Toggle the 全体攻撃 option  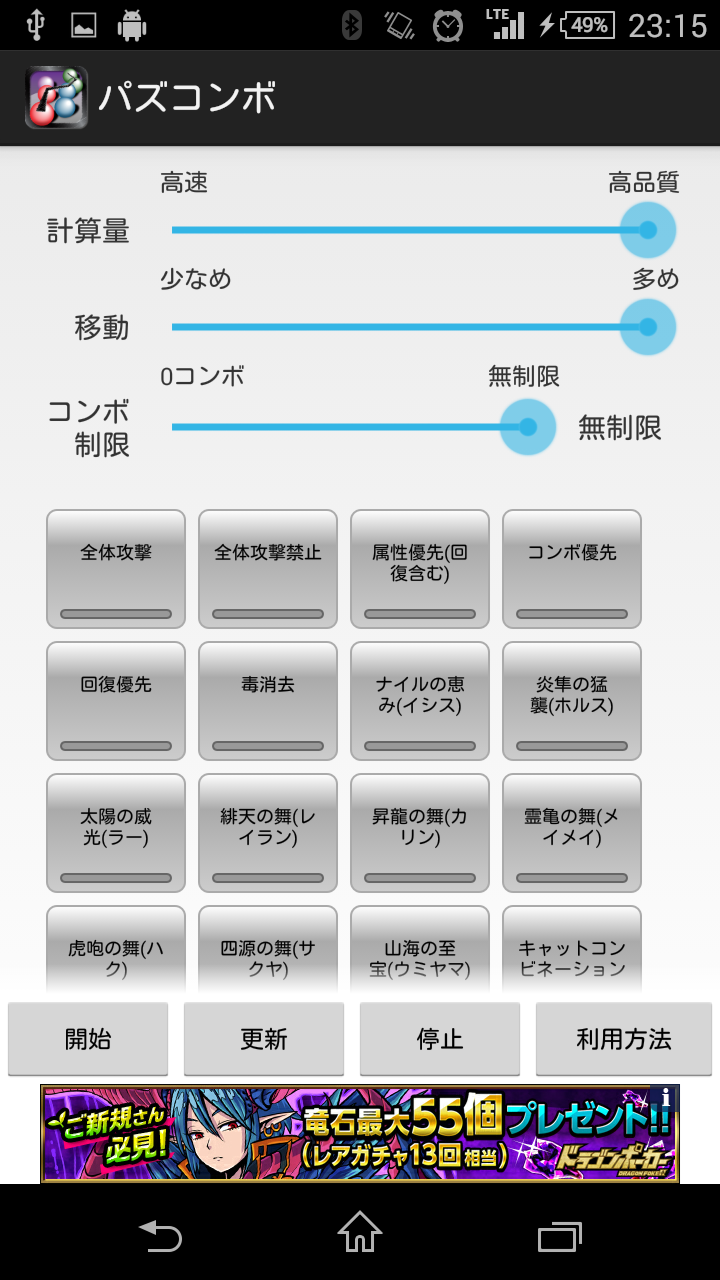tap(115, 568)
